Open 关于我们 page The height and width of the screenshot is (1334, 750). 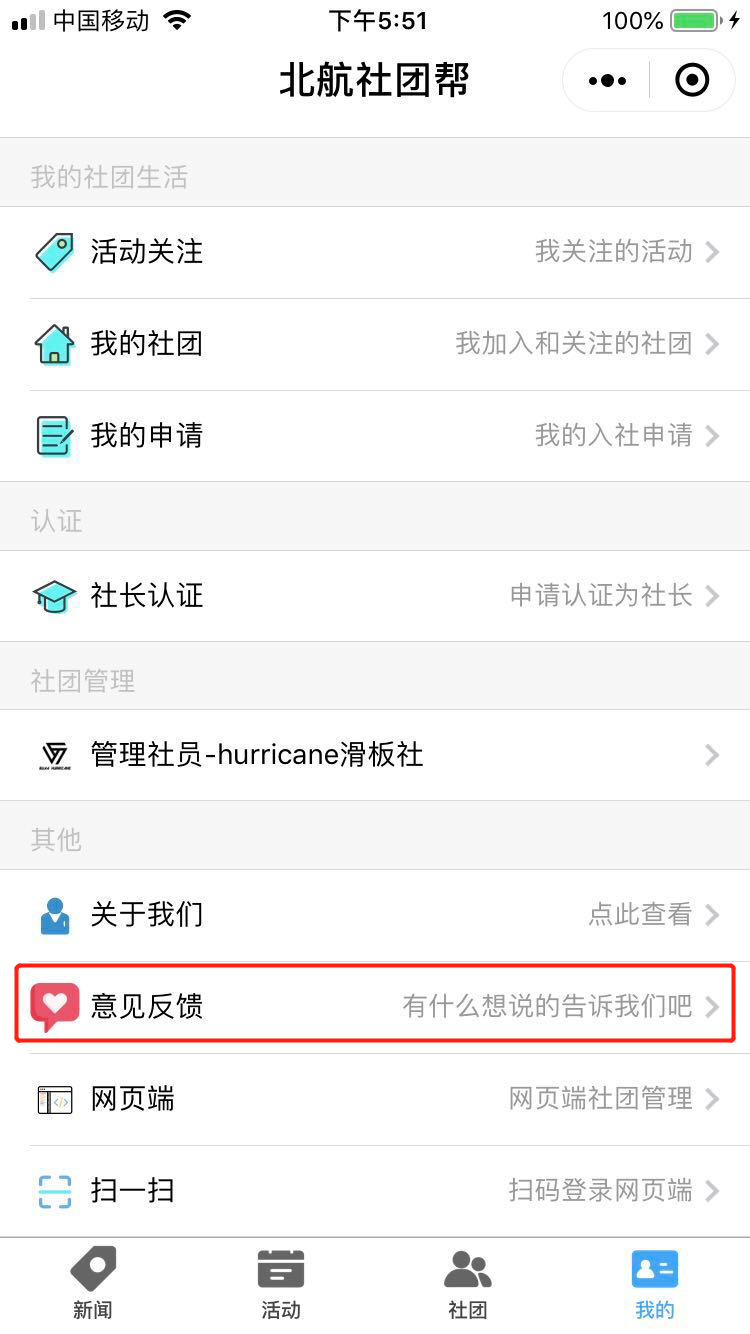375,914
